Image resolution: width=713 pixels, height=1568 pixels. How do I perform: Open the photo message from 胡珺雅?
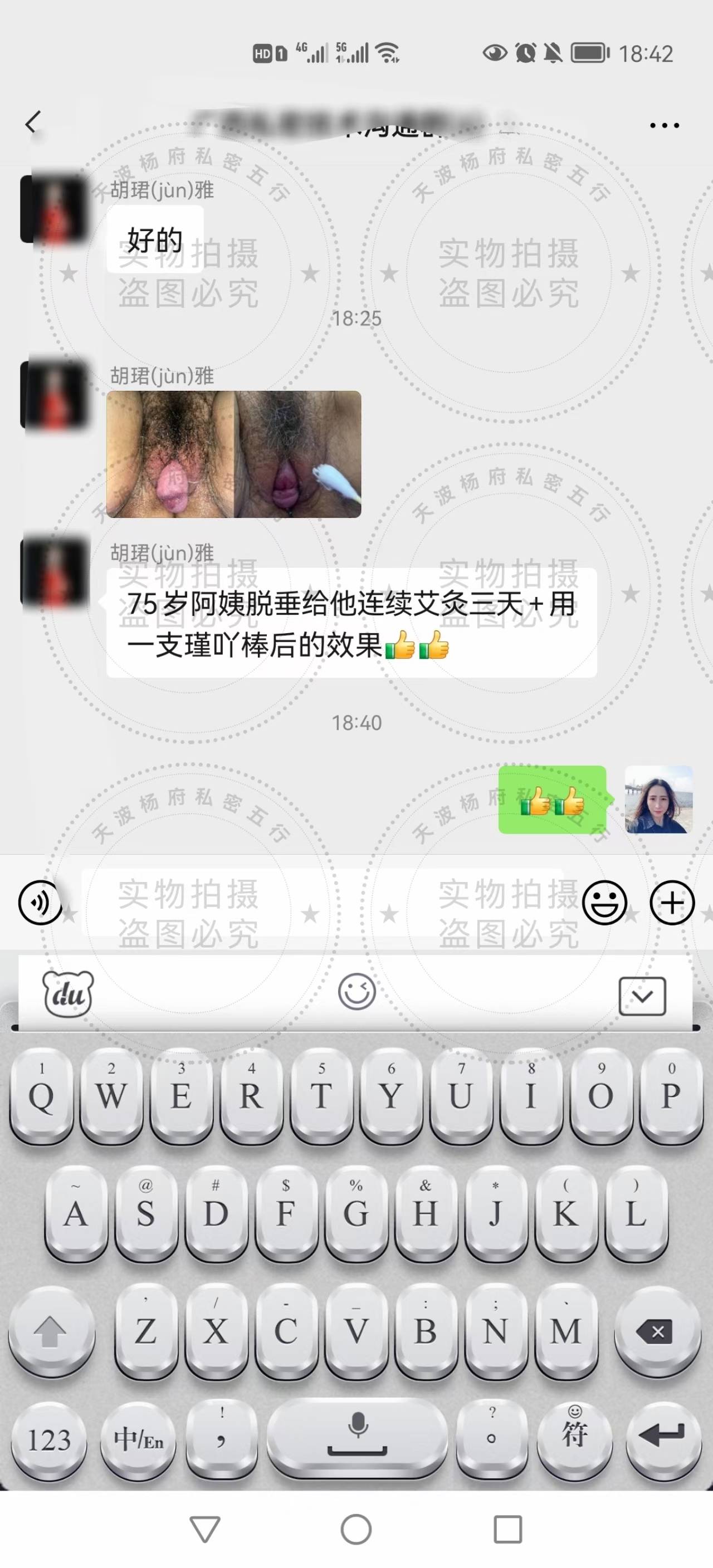click(234, 454)
